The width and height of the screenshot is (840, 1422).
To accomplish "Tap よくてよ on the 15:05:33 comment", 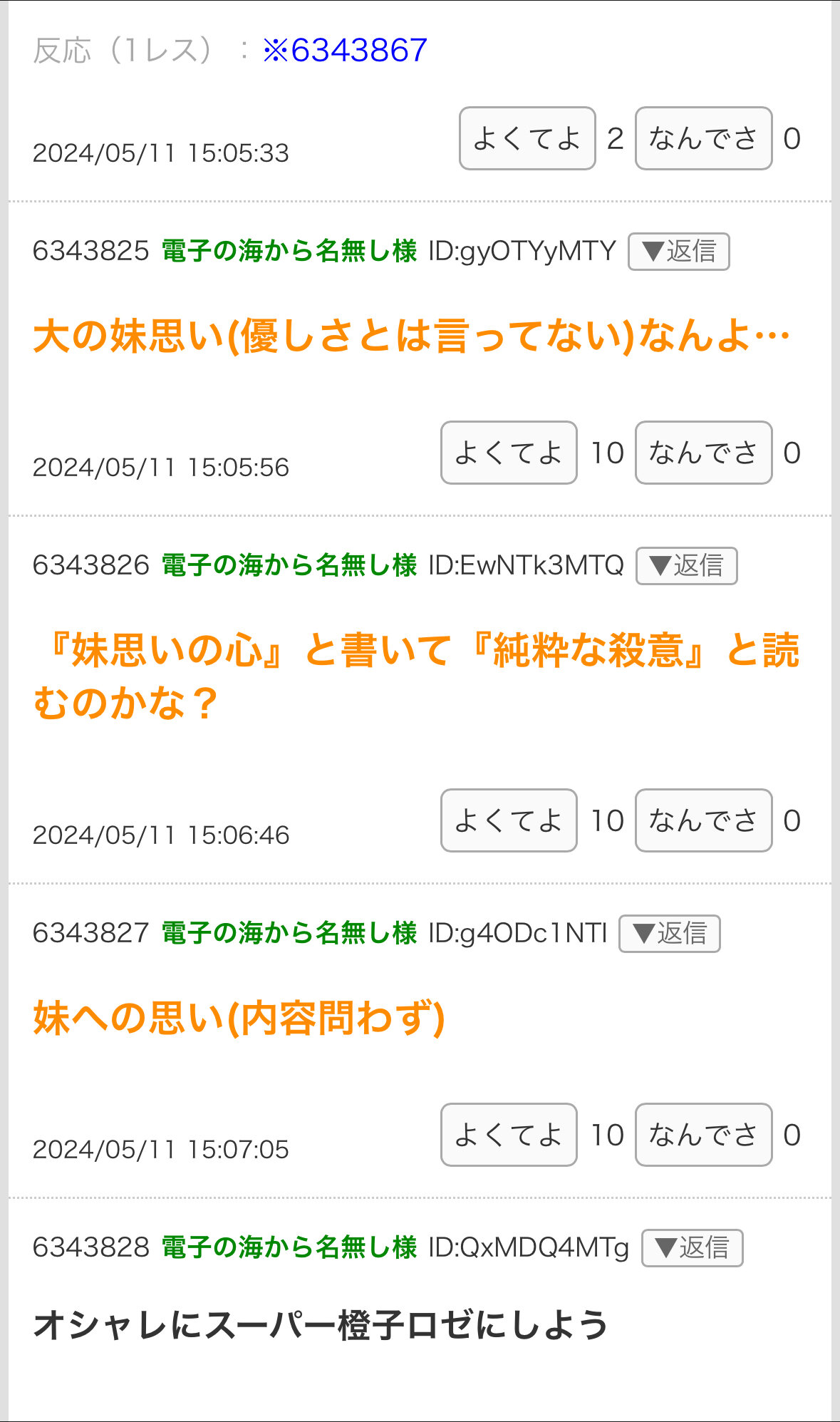I will pyautogui.click(x=527, y=138).
